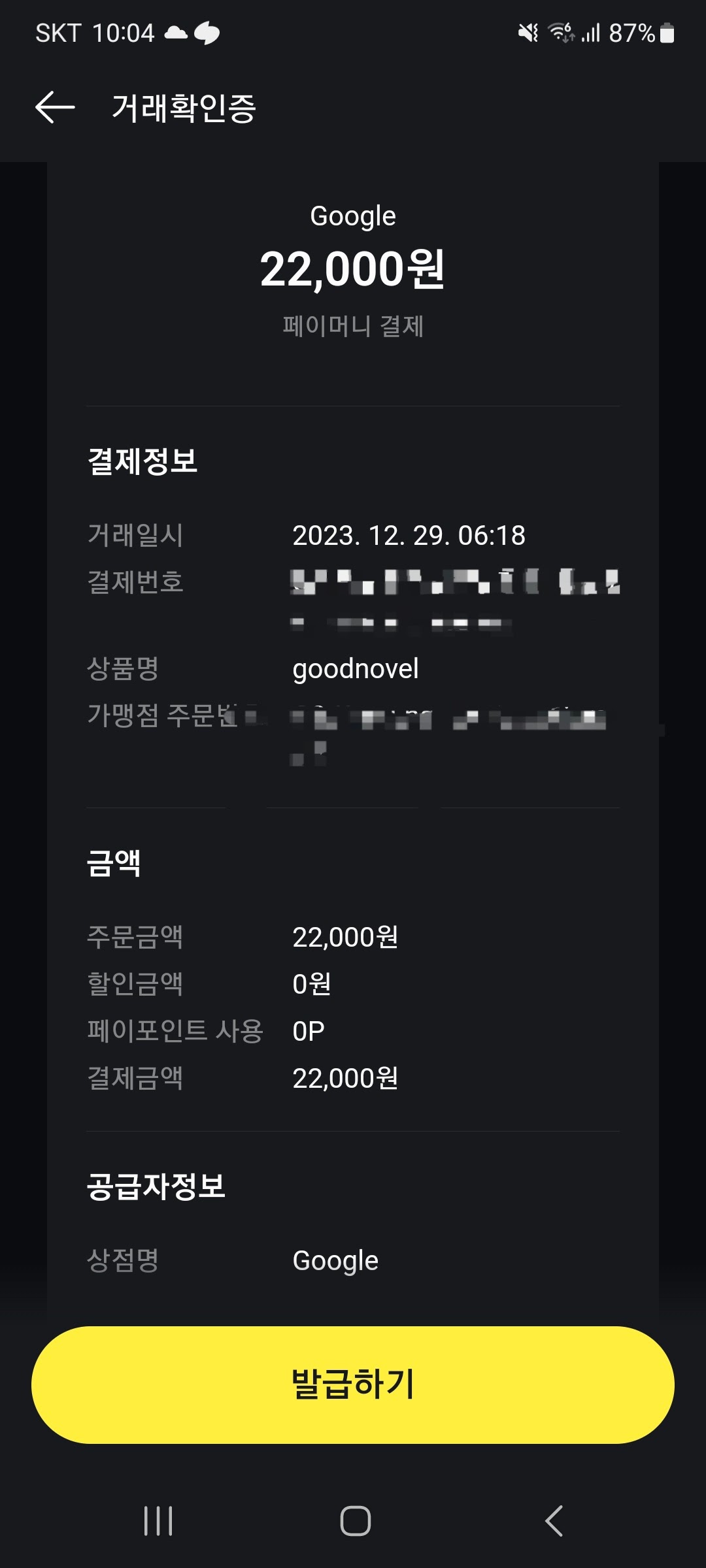Click the transaction date 2023. 12. 29. 06:18
The width and height of the screenshot is (706, 1568).
pyautogui.click(x=410, y=536)
